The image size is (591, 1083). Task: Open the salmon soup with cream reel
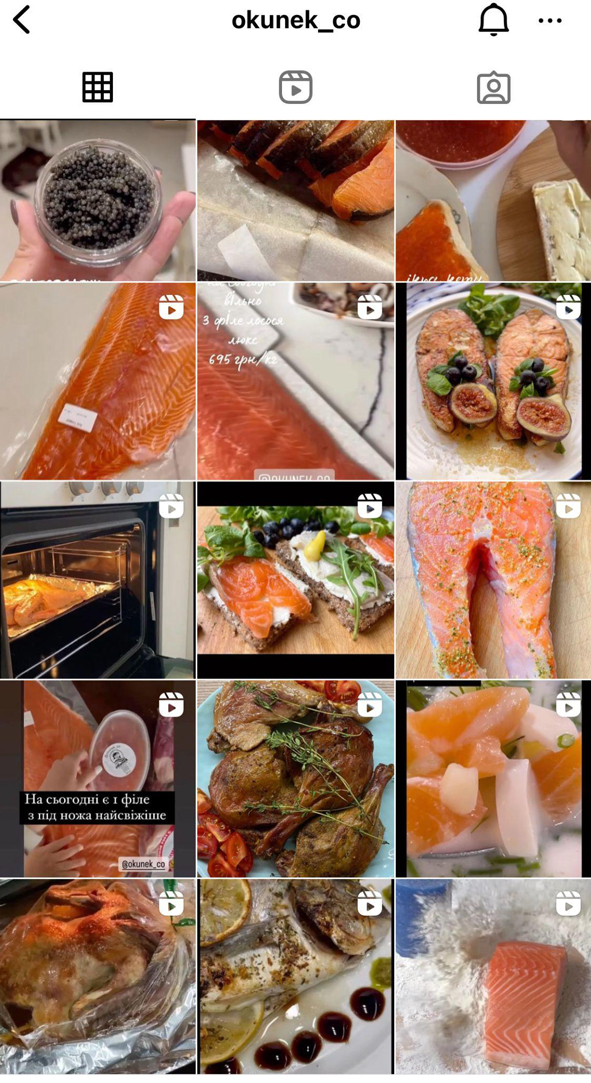[x=493, y=778]
